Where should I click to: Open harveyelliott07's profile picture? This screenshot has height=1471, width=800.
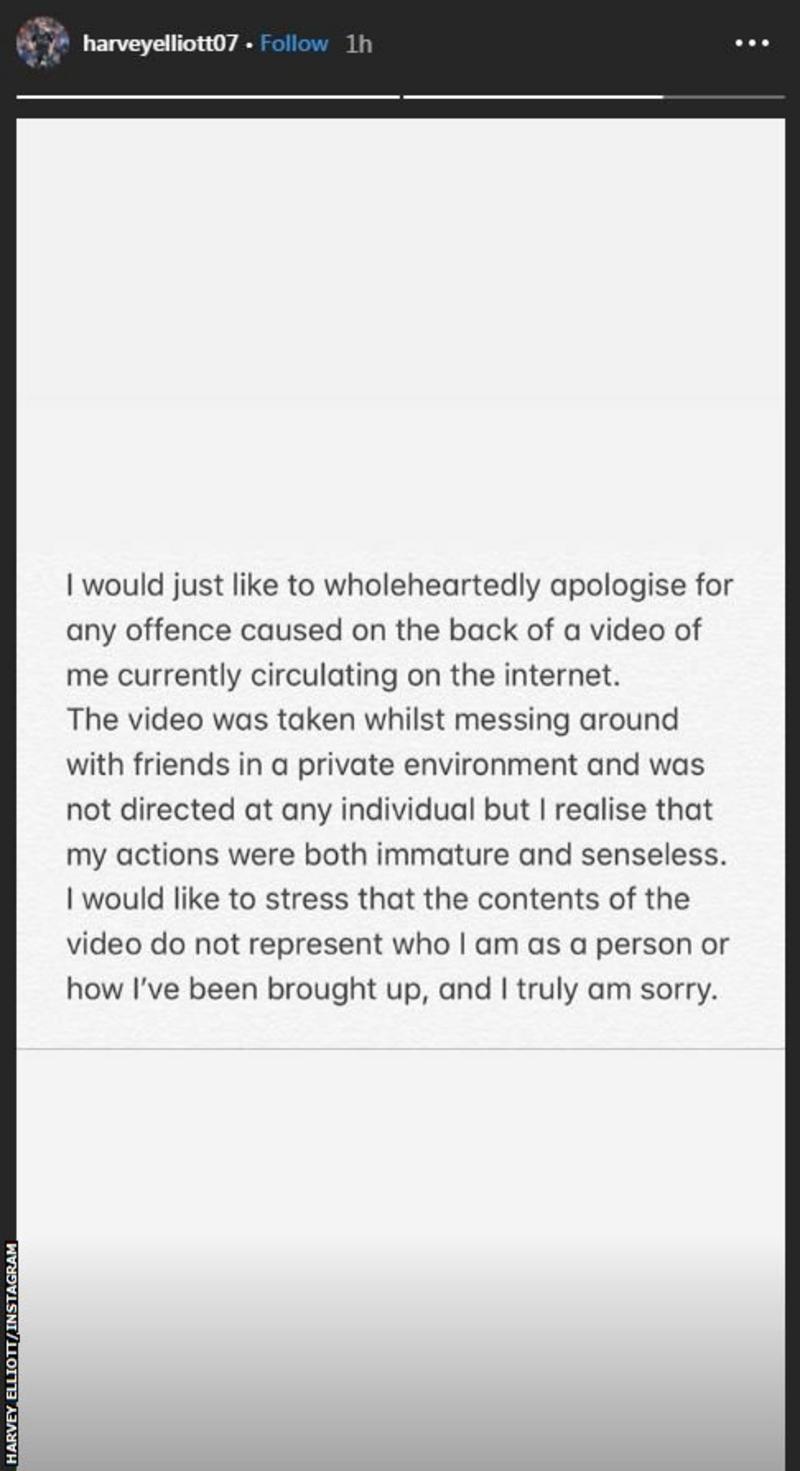(x=44, y=44)
